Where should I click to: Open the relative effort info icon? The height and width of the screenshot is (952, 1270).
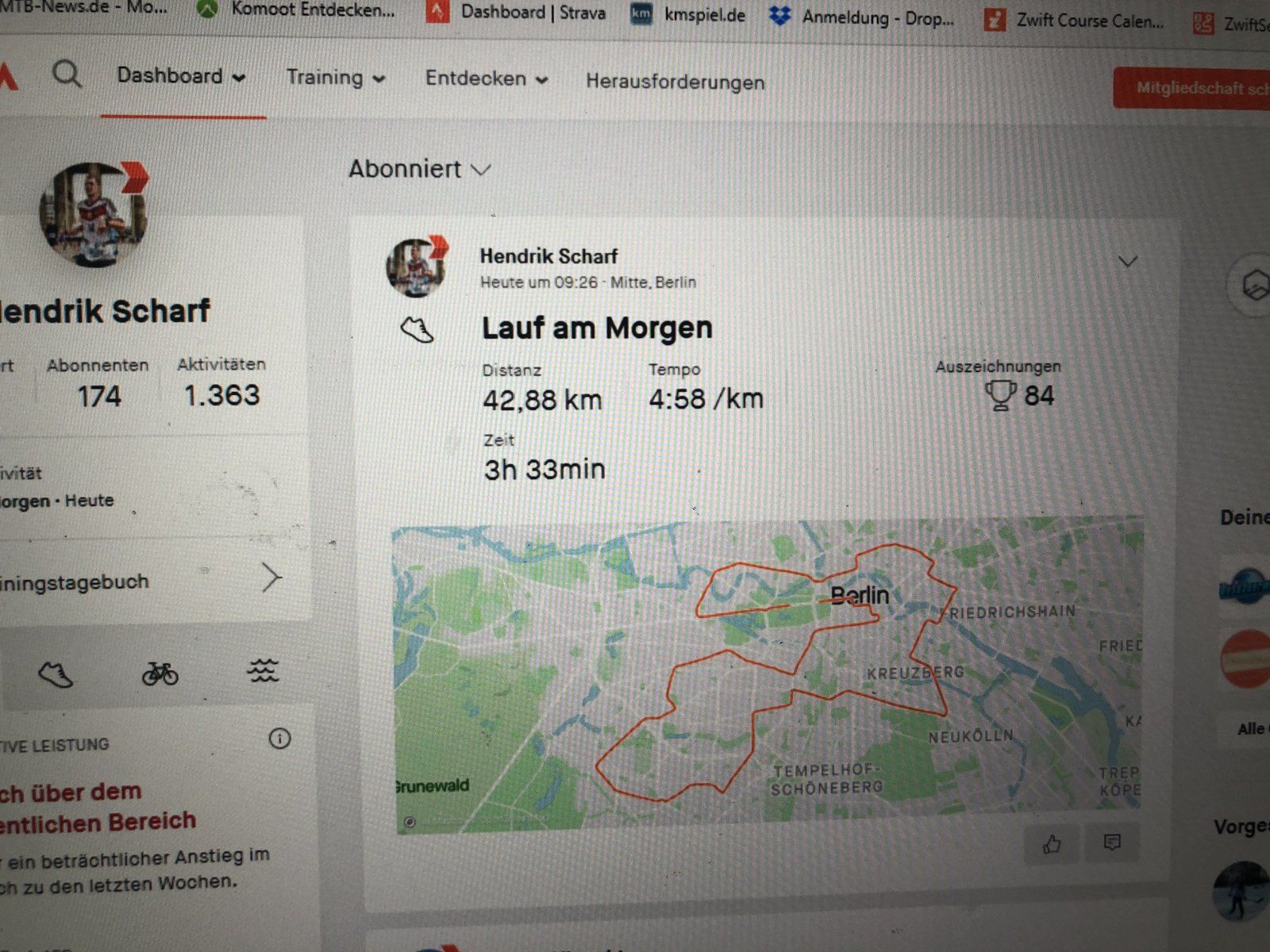point(279,739)
